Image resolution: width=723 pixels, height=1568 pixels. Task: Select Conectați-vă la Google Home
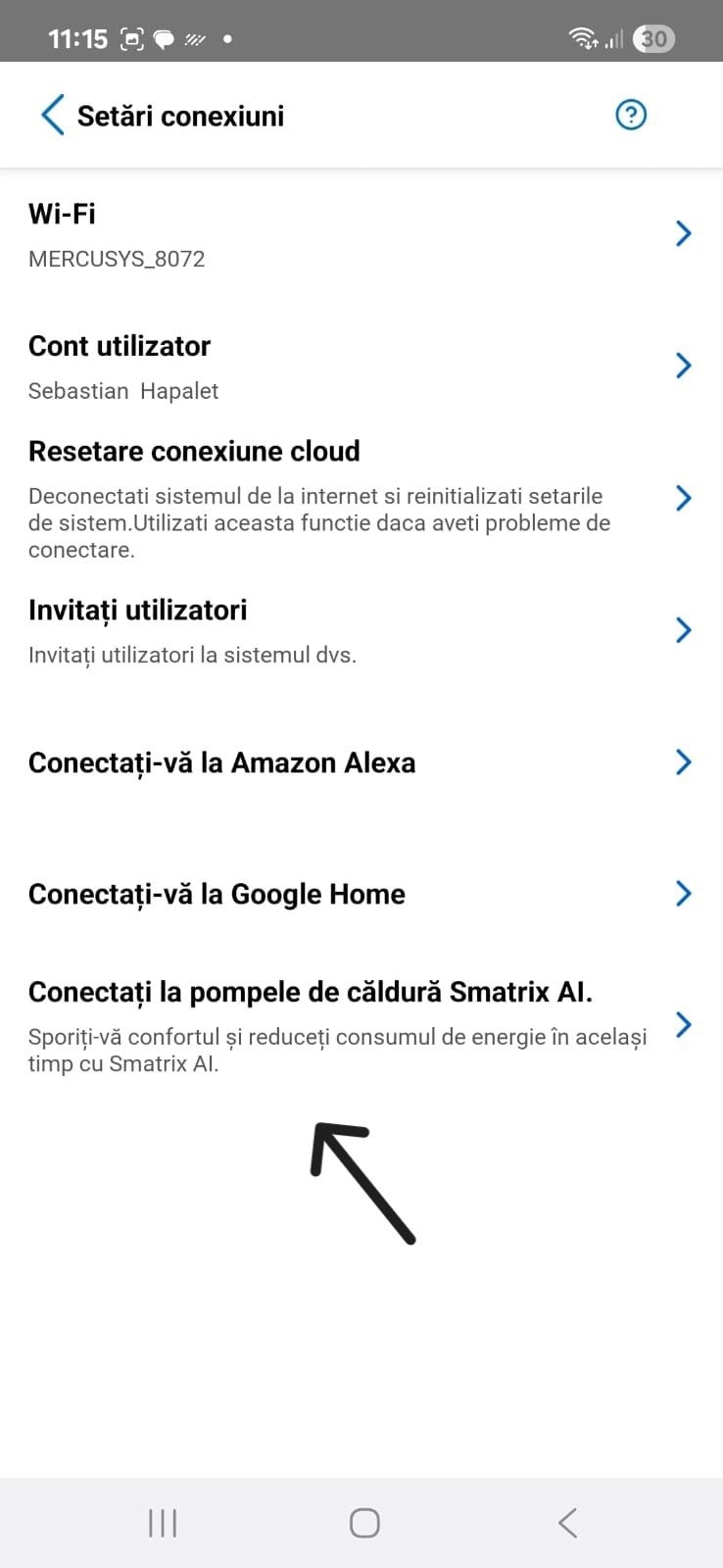361,894
